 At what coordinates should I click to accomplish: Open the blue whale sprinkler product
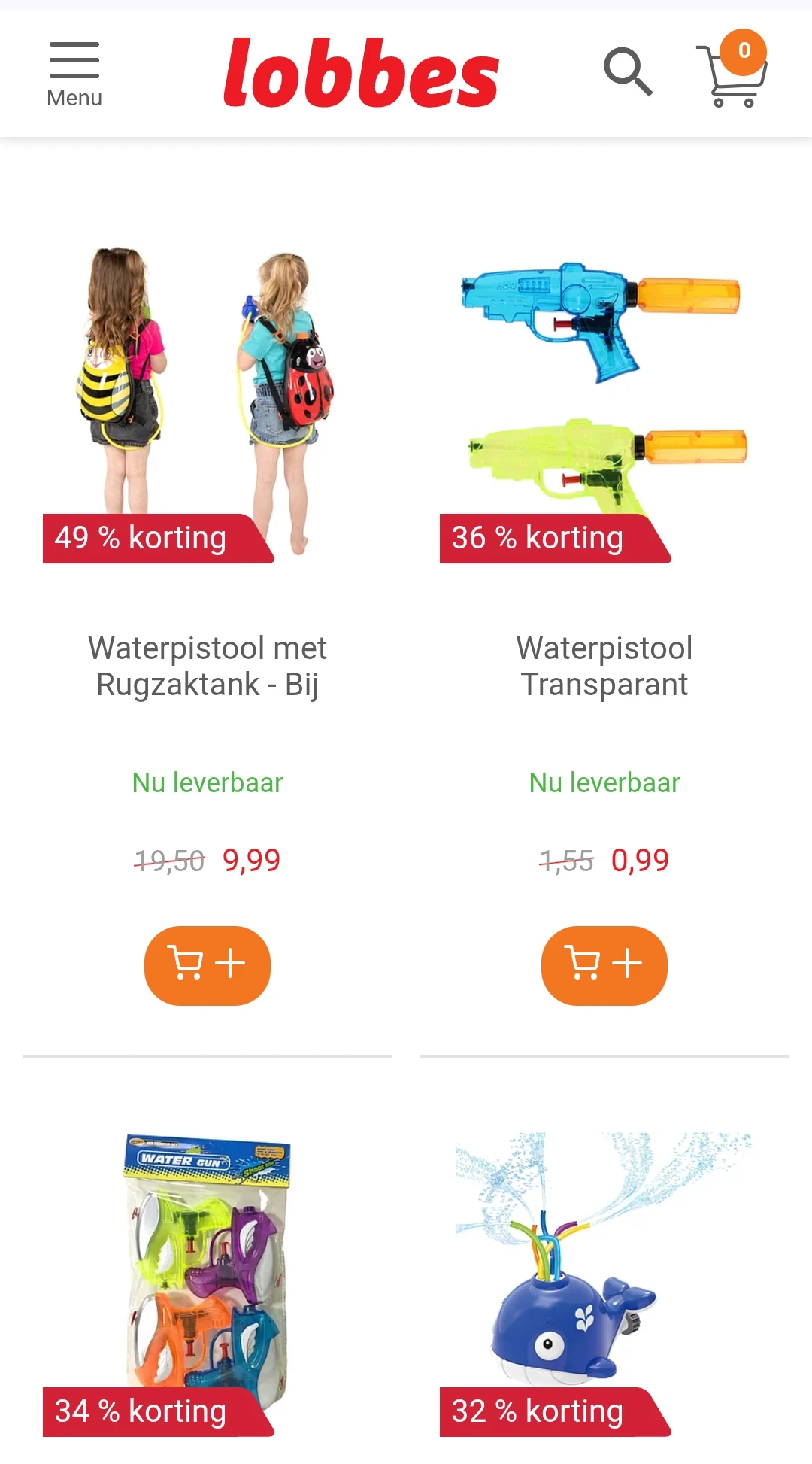tap(604, 1264)
